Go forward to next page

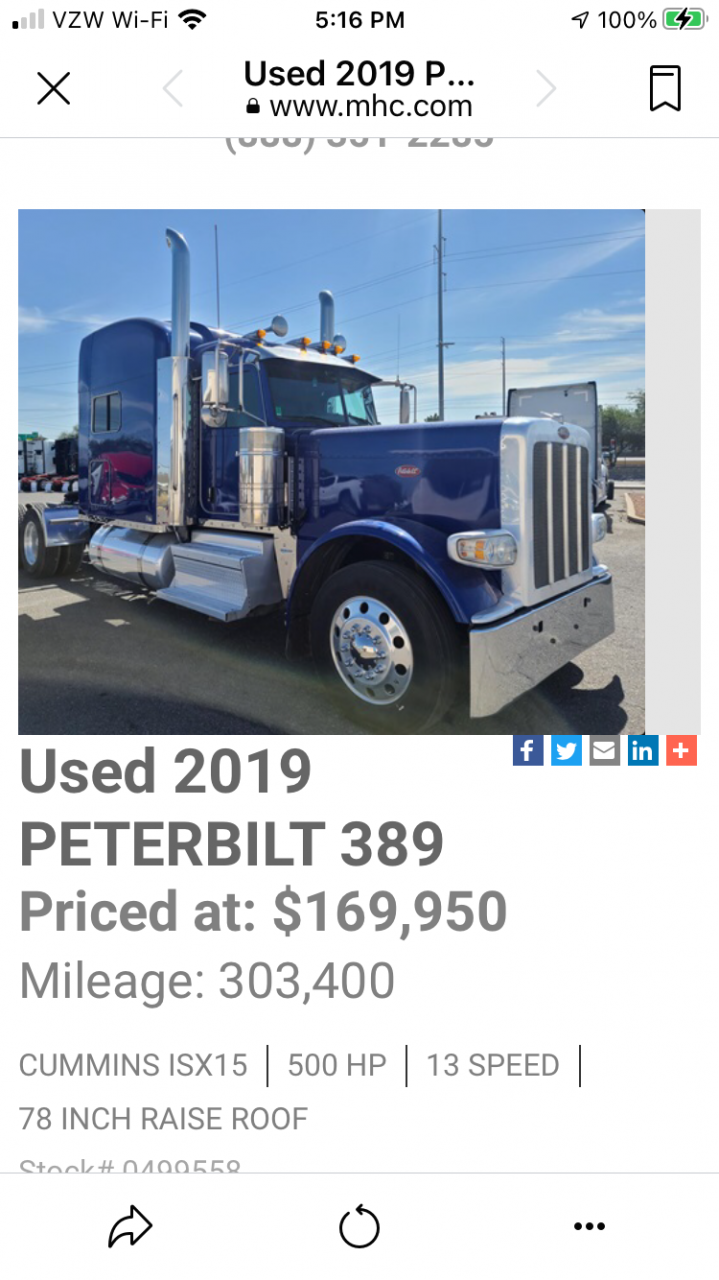546,90
